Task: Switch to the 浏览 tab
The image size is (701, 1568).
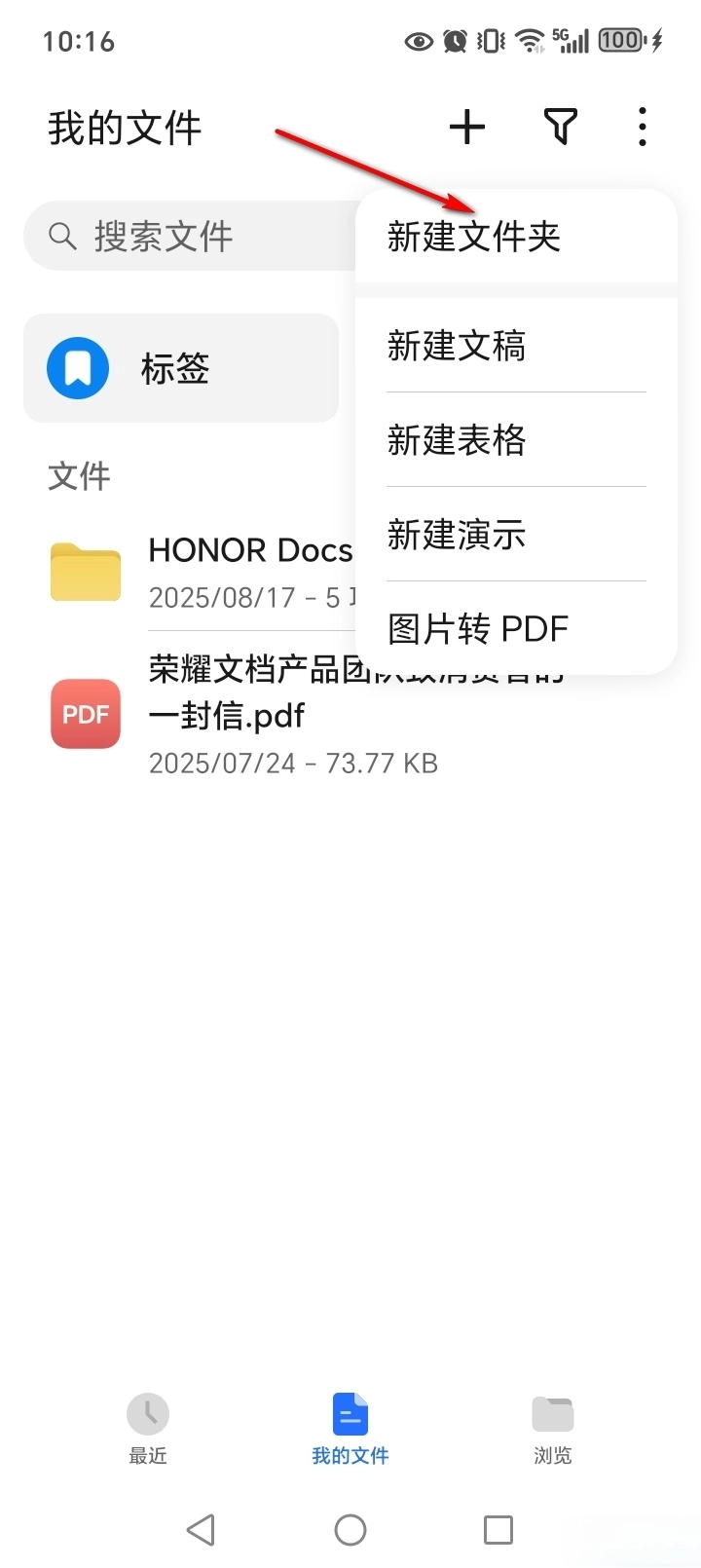Action: (552, 1428)
